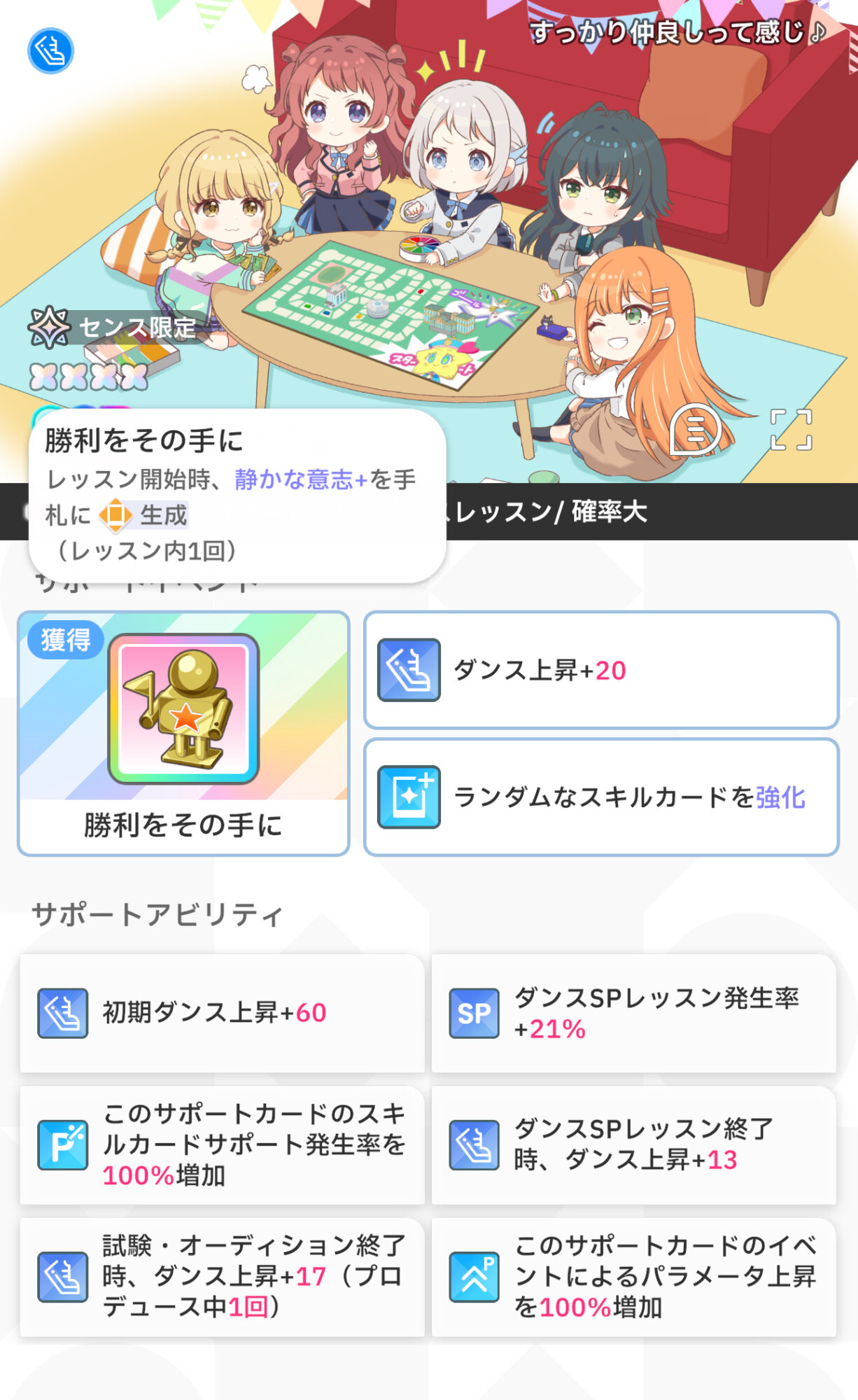The width and height of the screenshot is (858, 1400).
Task: Select the ランダムなスキルカードを強化 event
Action: (x=601, y=797)
